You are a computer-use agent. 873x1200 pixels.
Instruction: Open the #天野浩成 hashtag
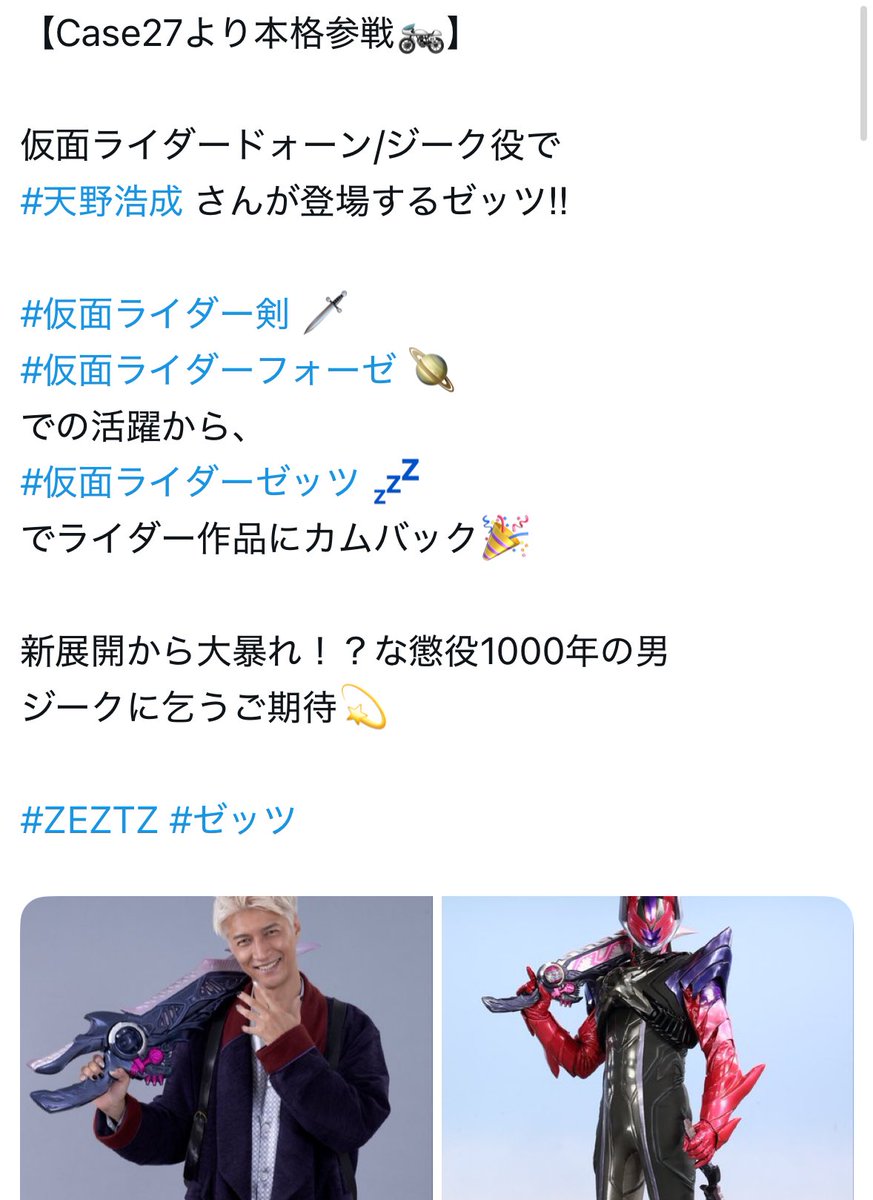click(x=102, y=203)
